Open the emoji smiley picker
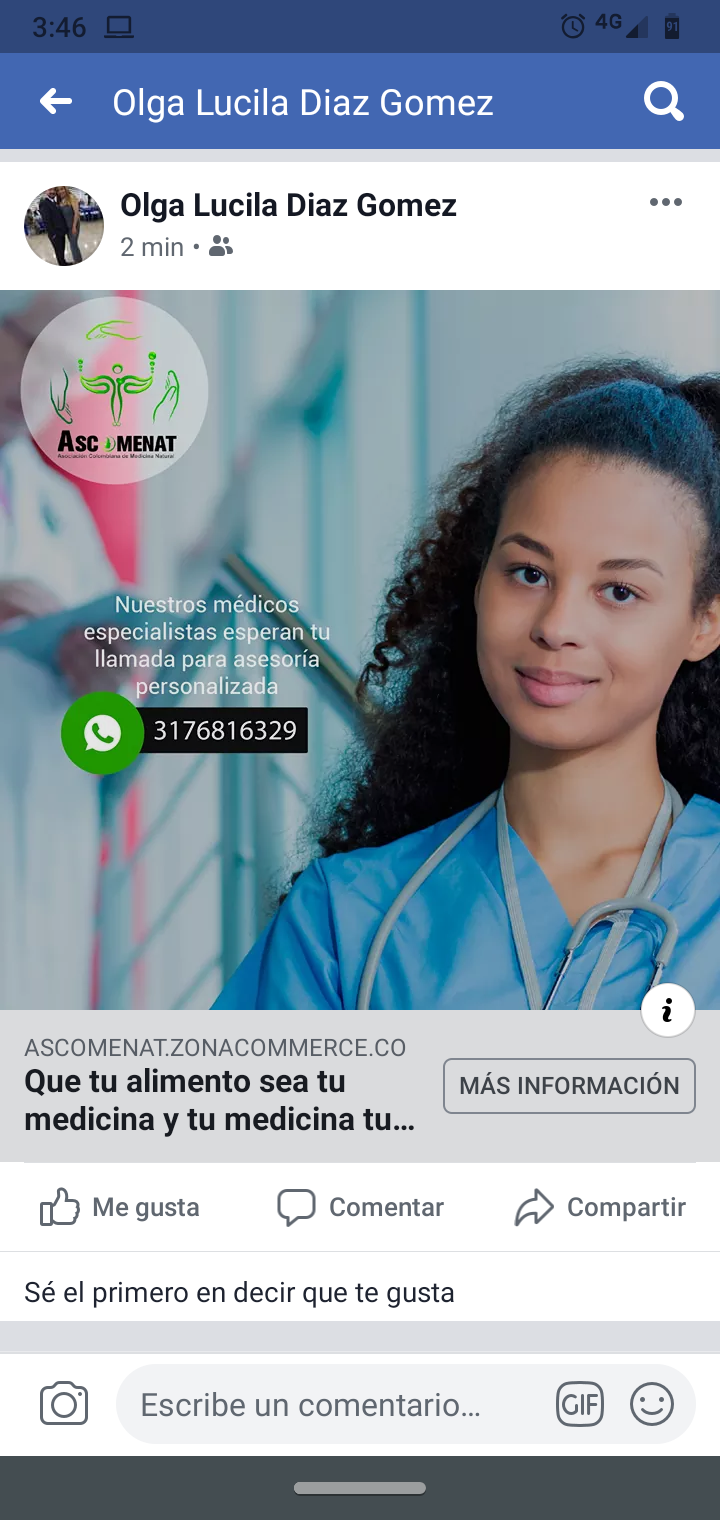This screenshot has height=1520, width=720. pyautogui.click(x=651, y=1405)
